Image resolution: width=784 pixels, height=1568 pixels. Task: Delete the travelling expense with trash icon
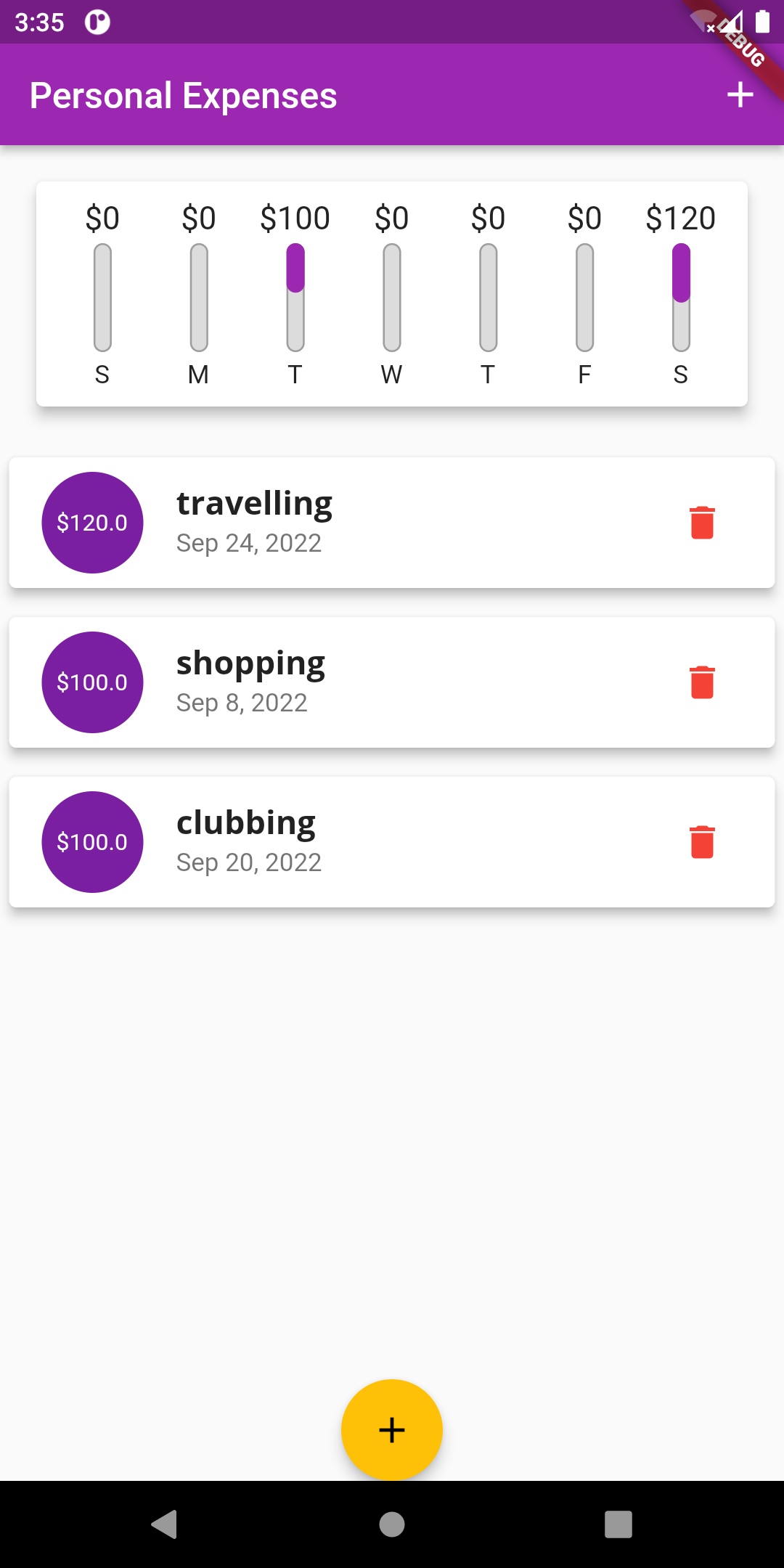(701, 522)
